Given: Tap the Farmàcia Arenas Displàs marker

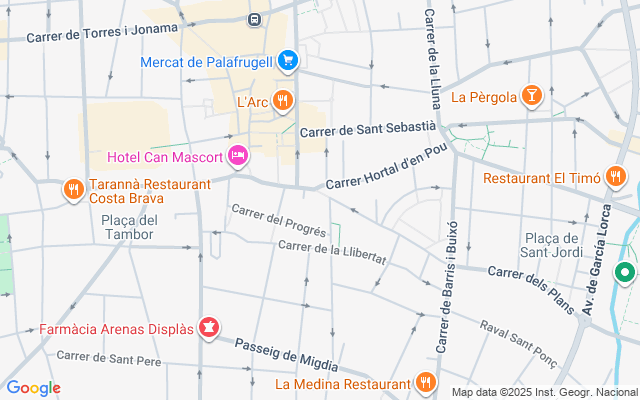Looking at the screenshot, I should (209, 327).
